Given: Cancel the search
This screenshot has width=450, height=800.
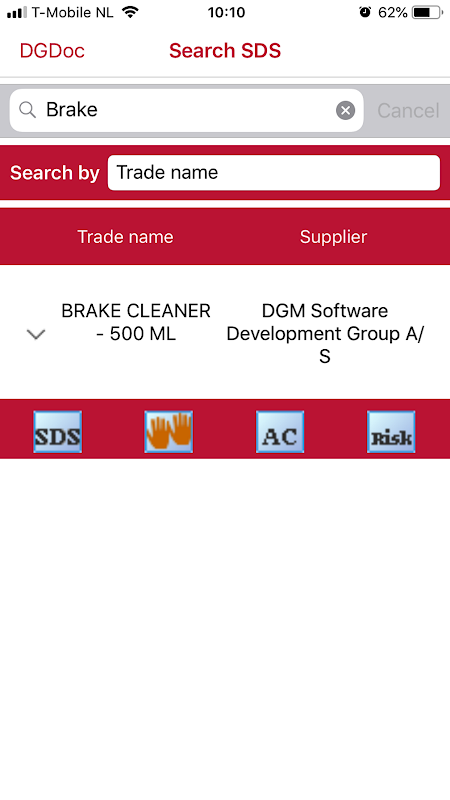Looking at the screenshot, I should (x=408, y=110).
